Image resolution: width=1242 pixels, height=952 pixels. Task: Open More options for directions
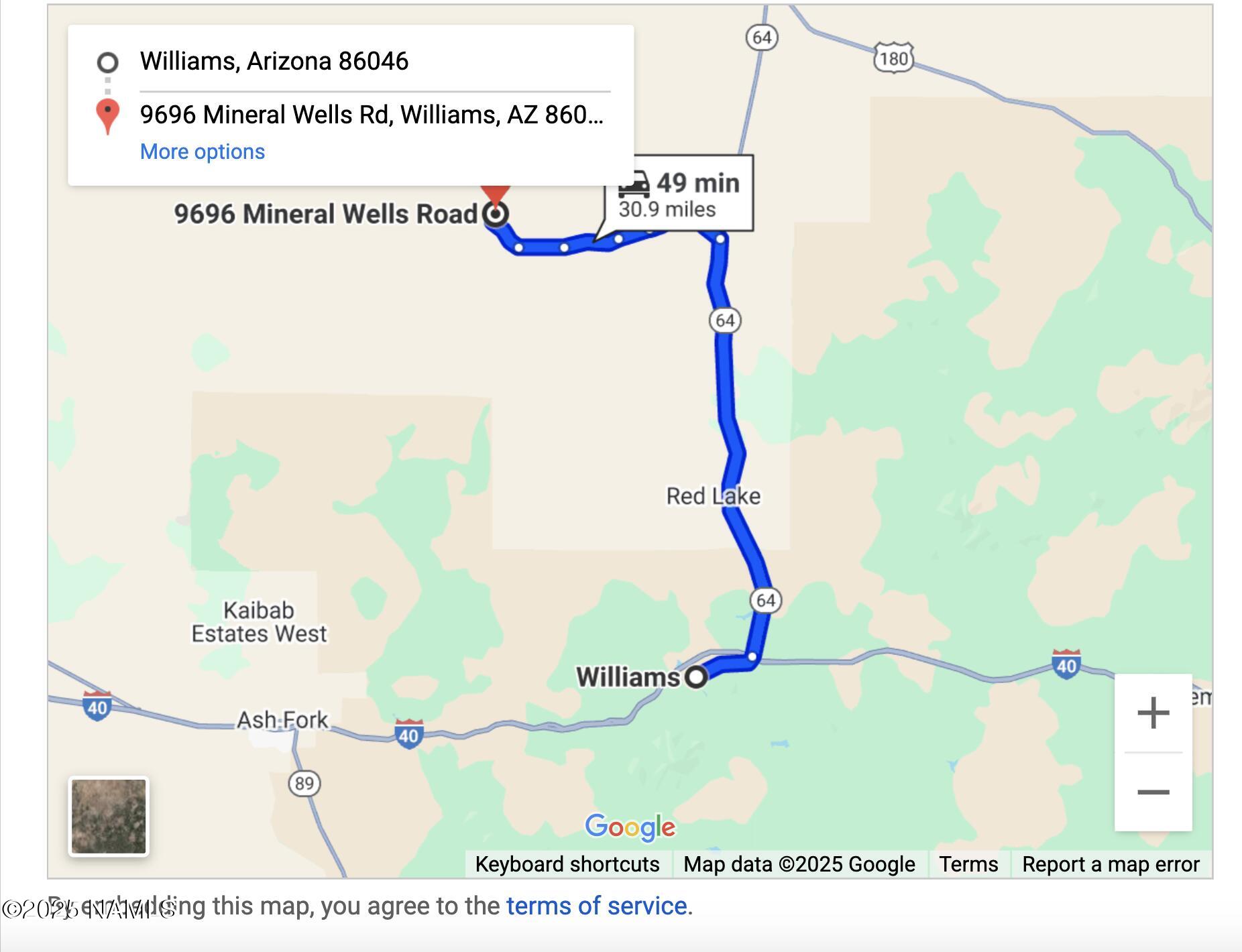click(202, 152)
